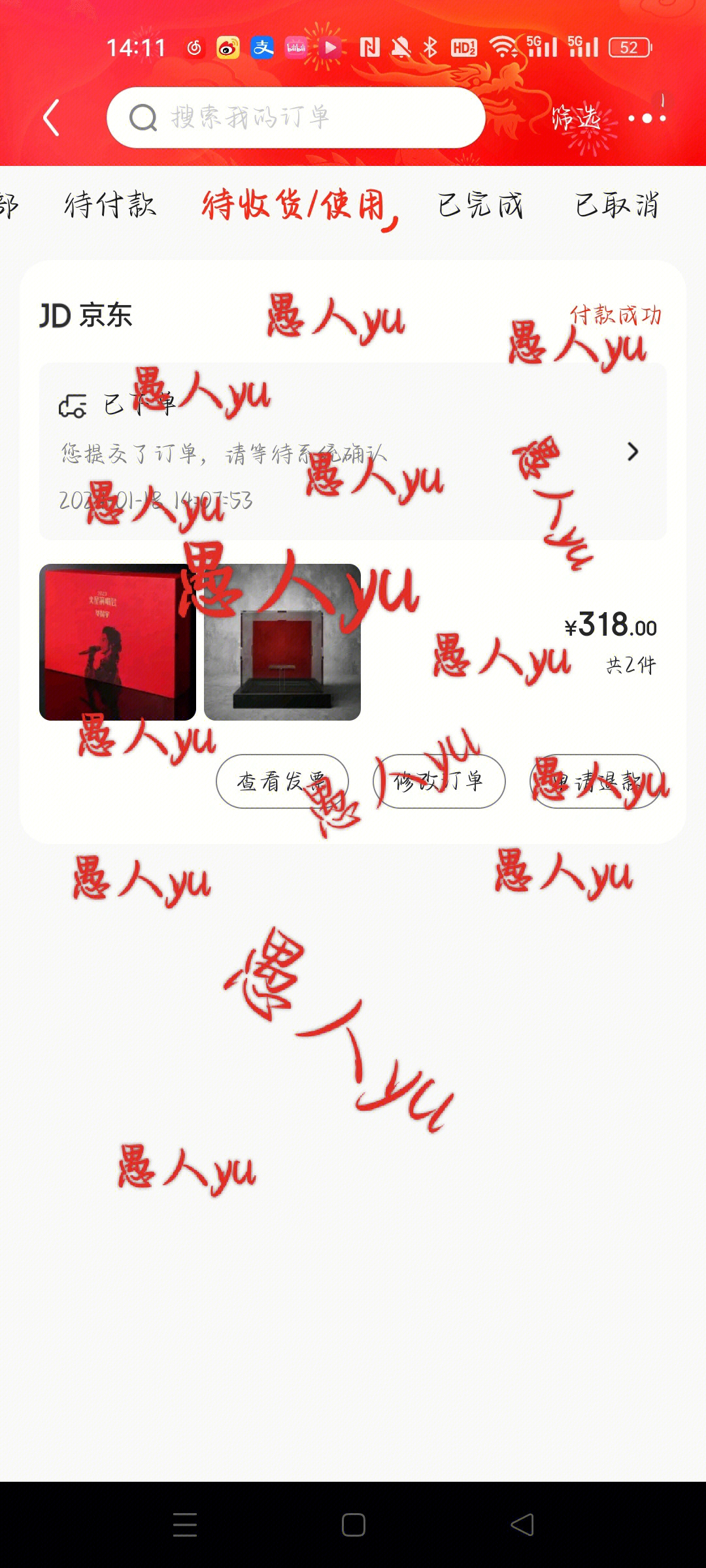Viewport: 706px width, 1568px height.
Task: Tap the 查看发票 button
Action: tap(282, 781)
